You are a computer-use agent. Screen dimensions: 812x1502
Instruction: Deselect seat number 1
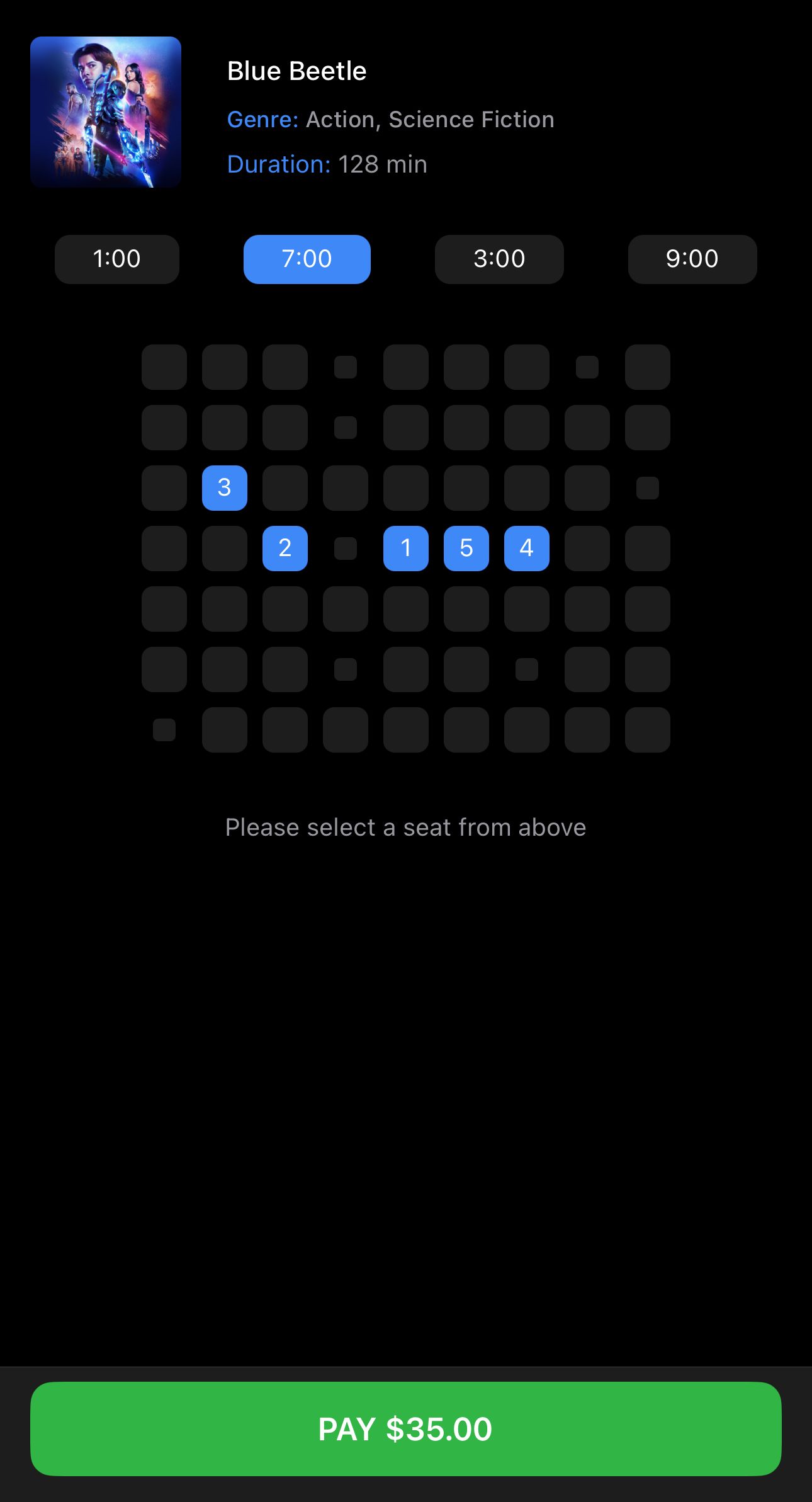406,549
